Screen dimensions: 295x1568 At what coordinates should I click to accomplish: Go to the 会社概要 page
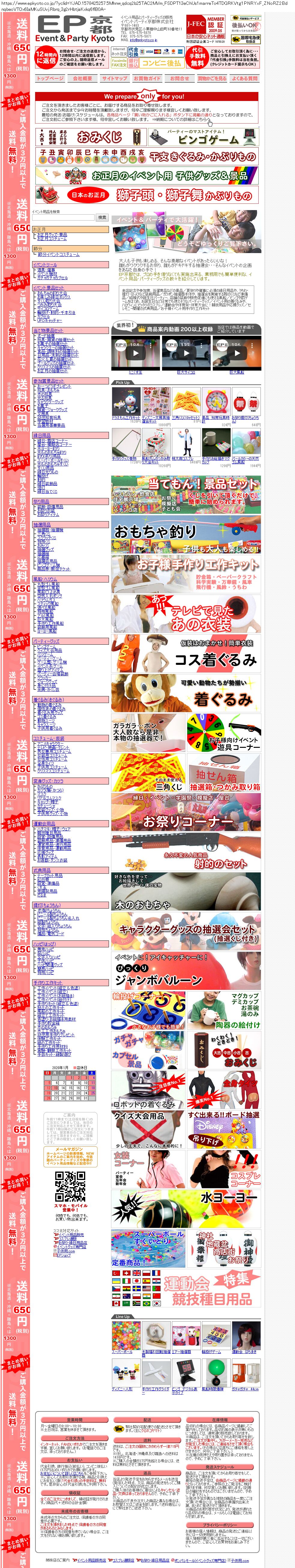pos(83,78)
